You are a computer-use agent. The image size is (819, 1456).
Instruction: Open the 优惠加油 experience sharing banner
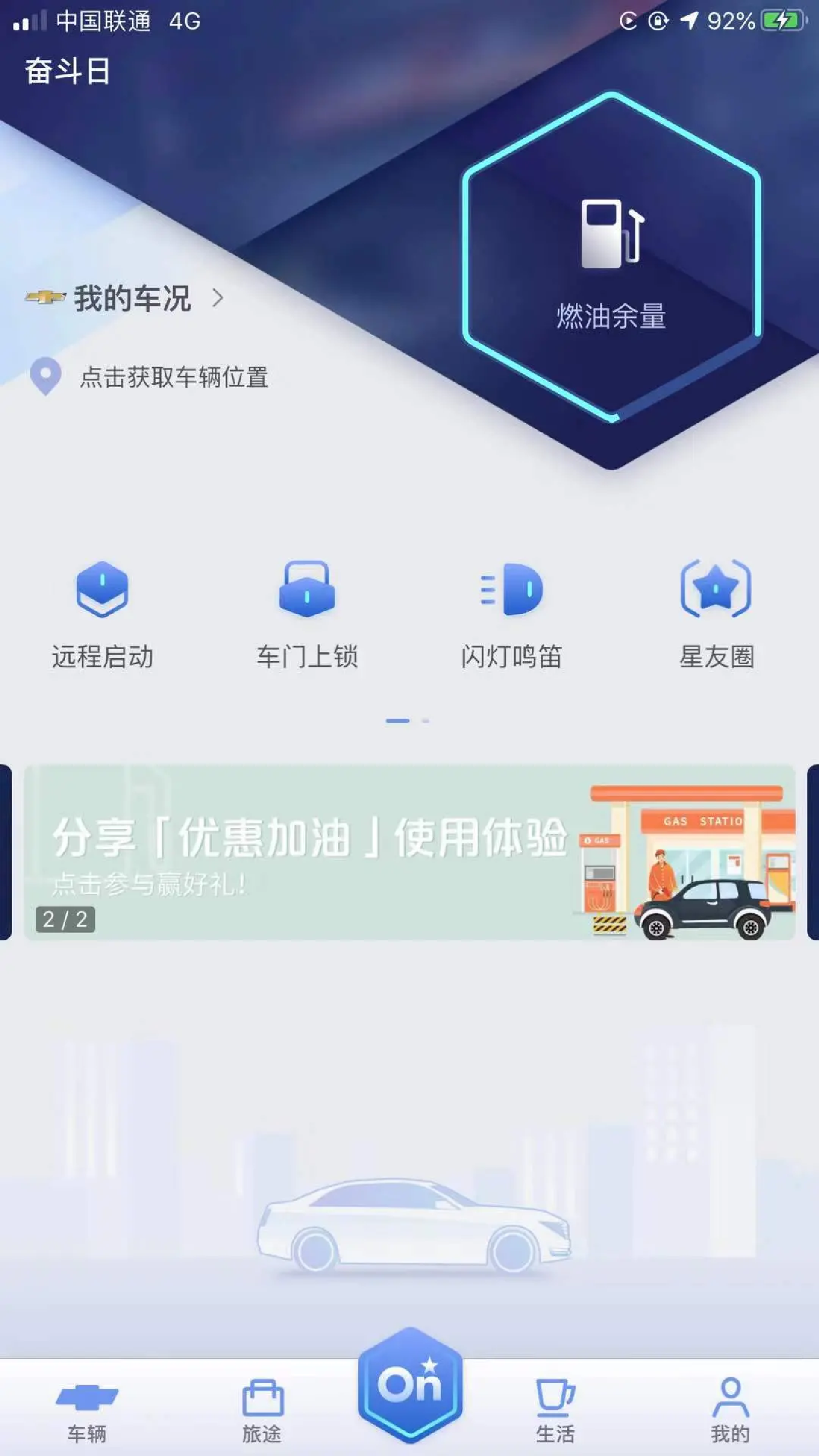pos(409,852)
